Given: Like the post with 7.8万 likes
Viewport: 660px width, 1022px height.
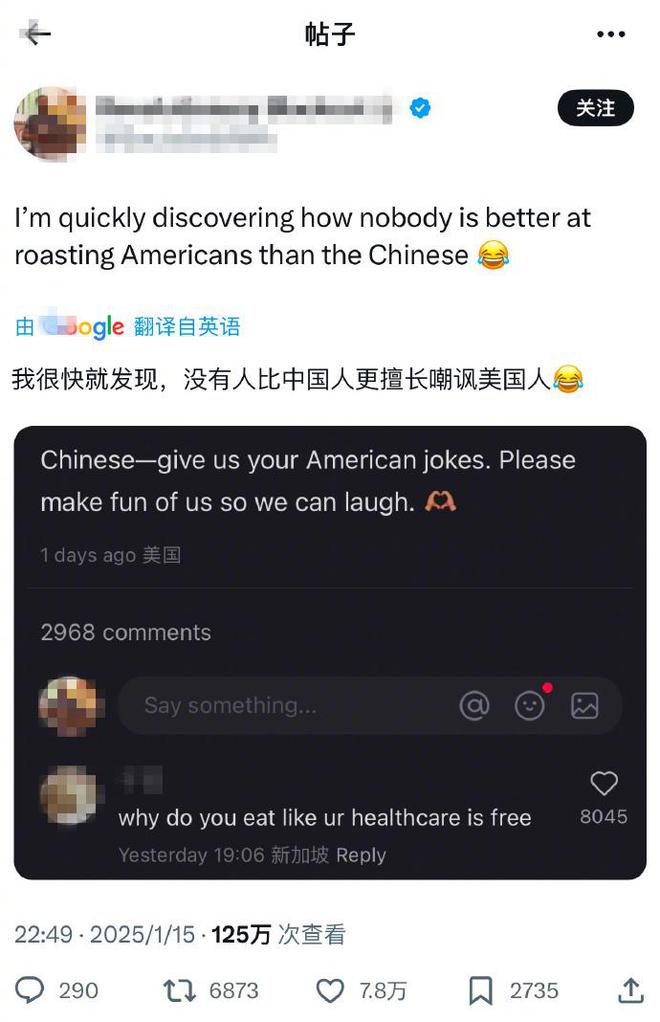Looking at the screenshot, I should point(330,990).
